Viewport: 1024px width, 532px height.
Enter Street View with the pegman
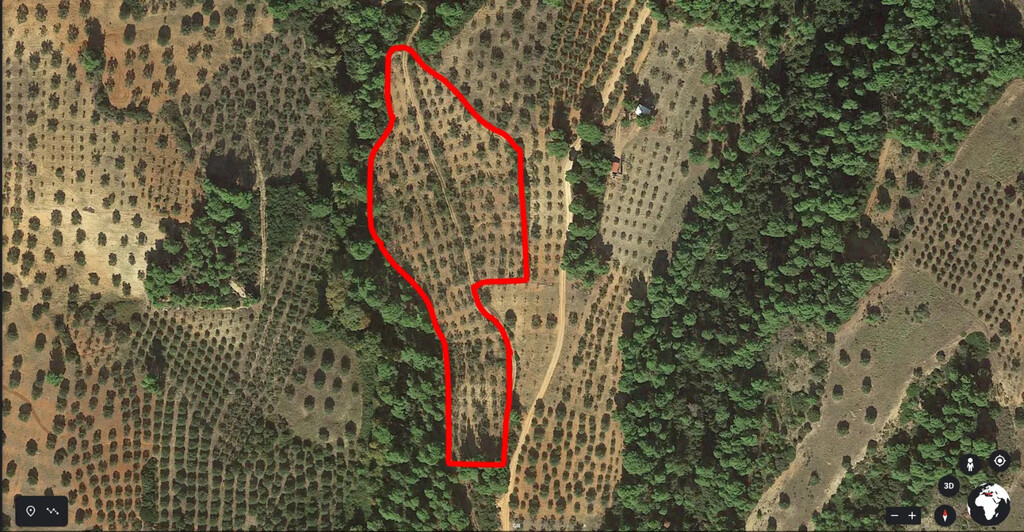click(969, 463)
